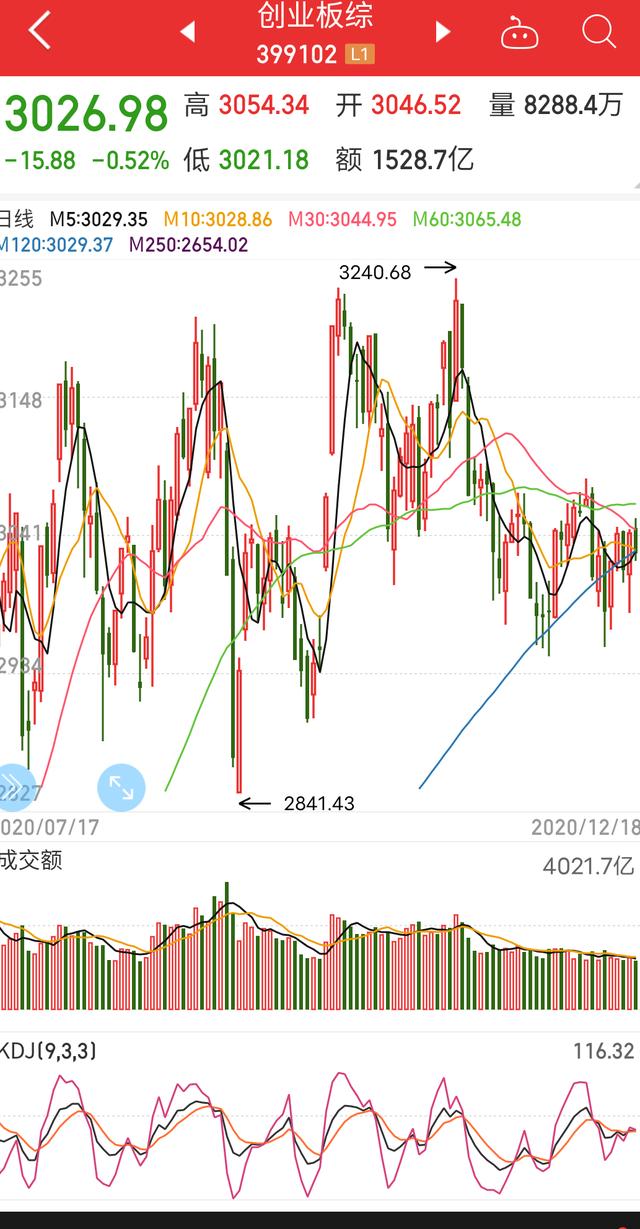
Task: Switch to previous index with left triangle
Action: pos(187,32)
